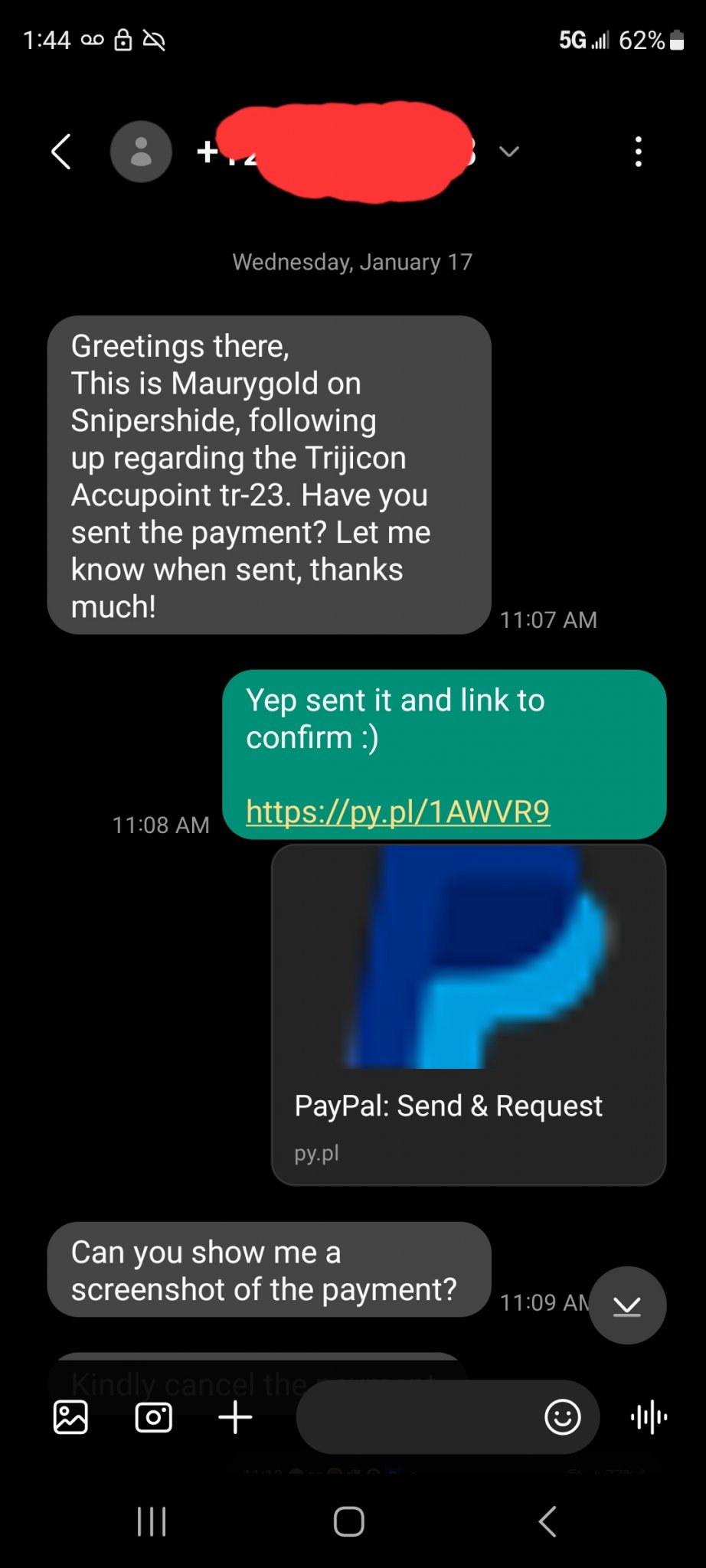Image resolution: width=706 pixels, height=1568 pixels.
Task: Expand the contact number dropdown chevron
Action: click(509, 152)
